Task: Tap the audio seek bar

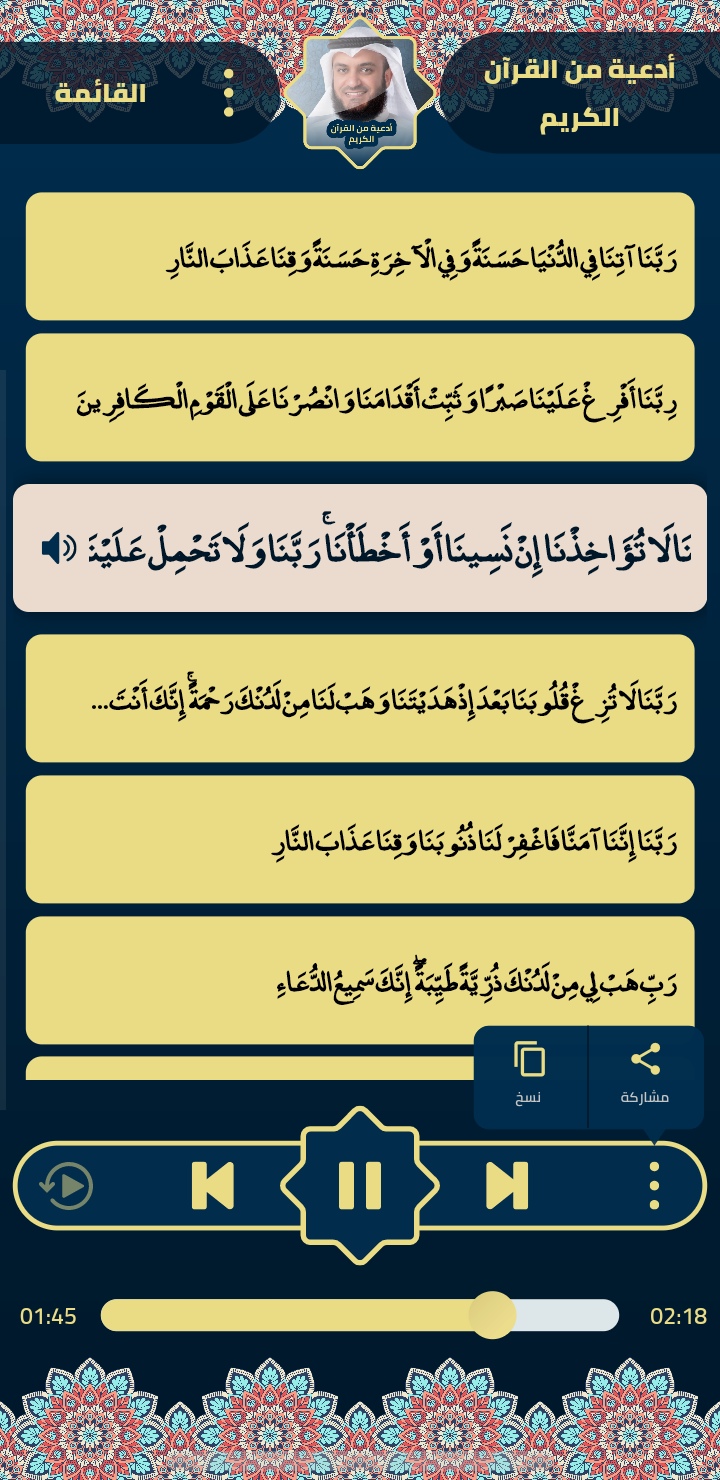Action: pyautogui.click(x=360, y=1315)
